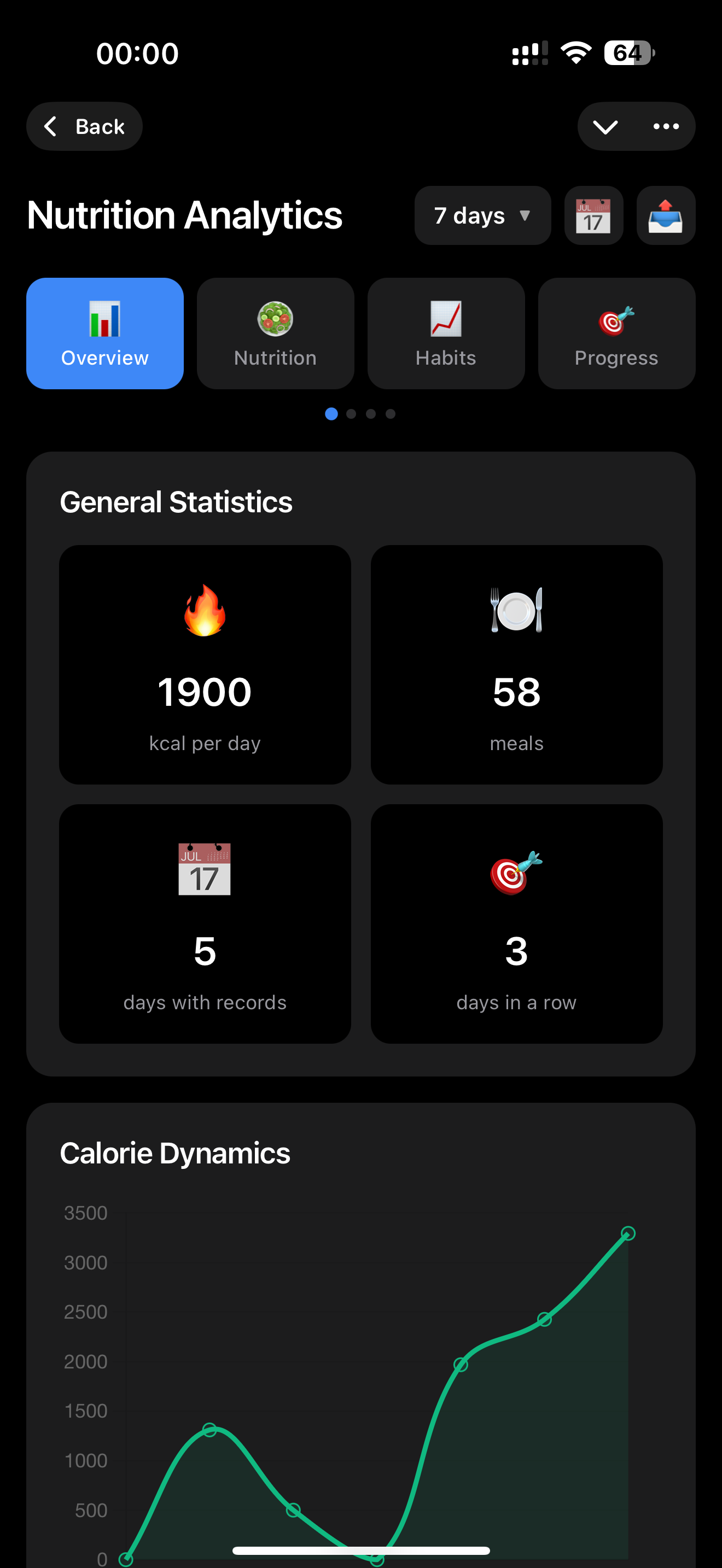Switch to the Nutrition tab
The height and width of the screenshot is (1568, 722).
coord(275,334)
